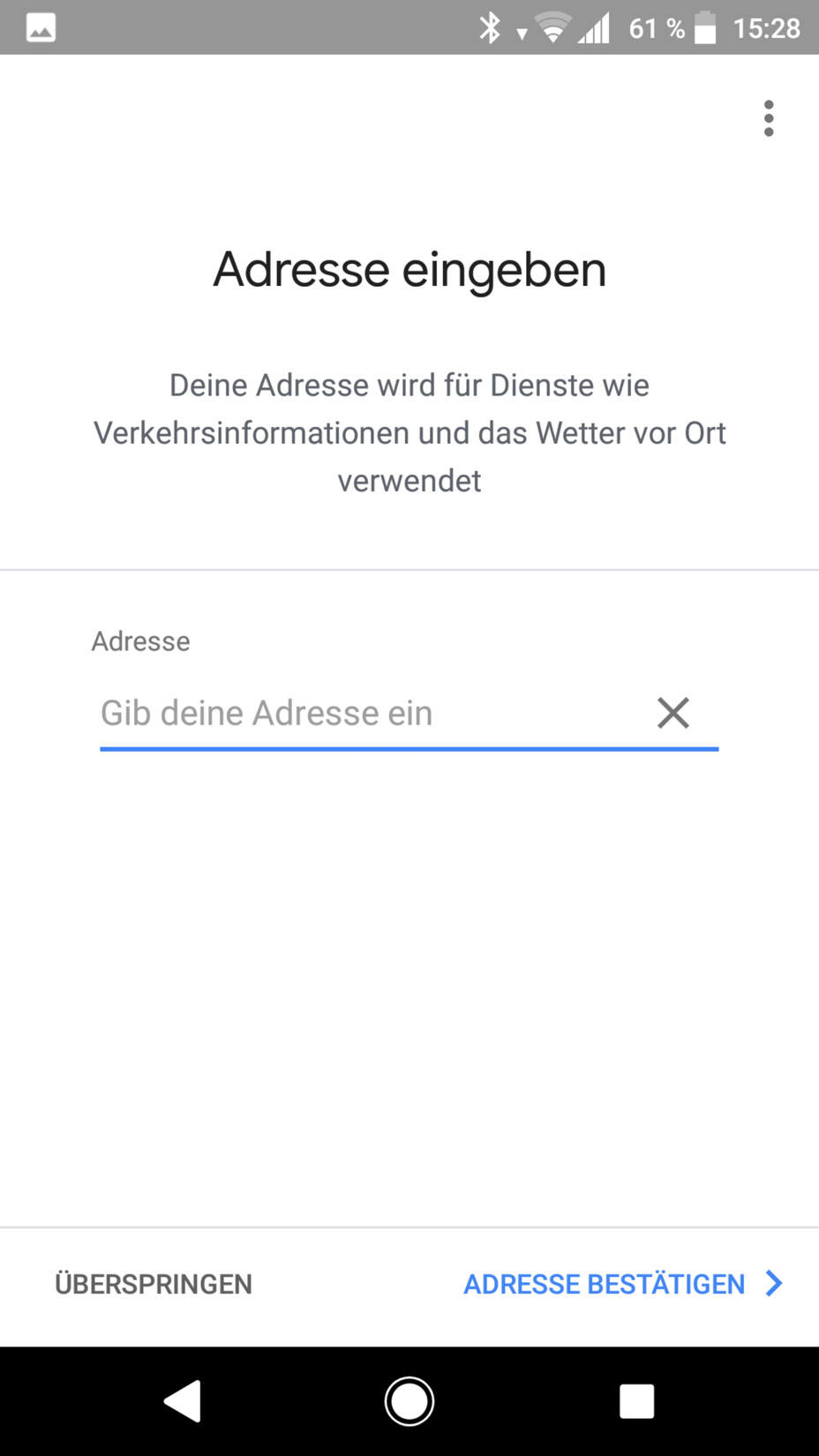Clear the address field with the X

point(673,712)
